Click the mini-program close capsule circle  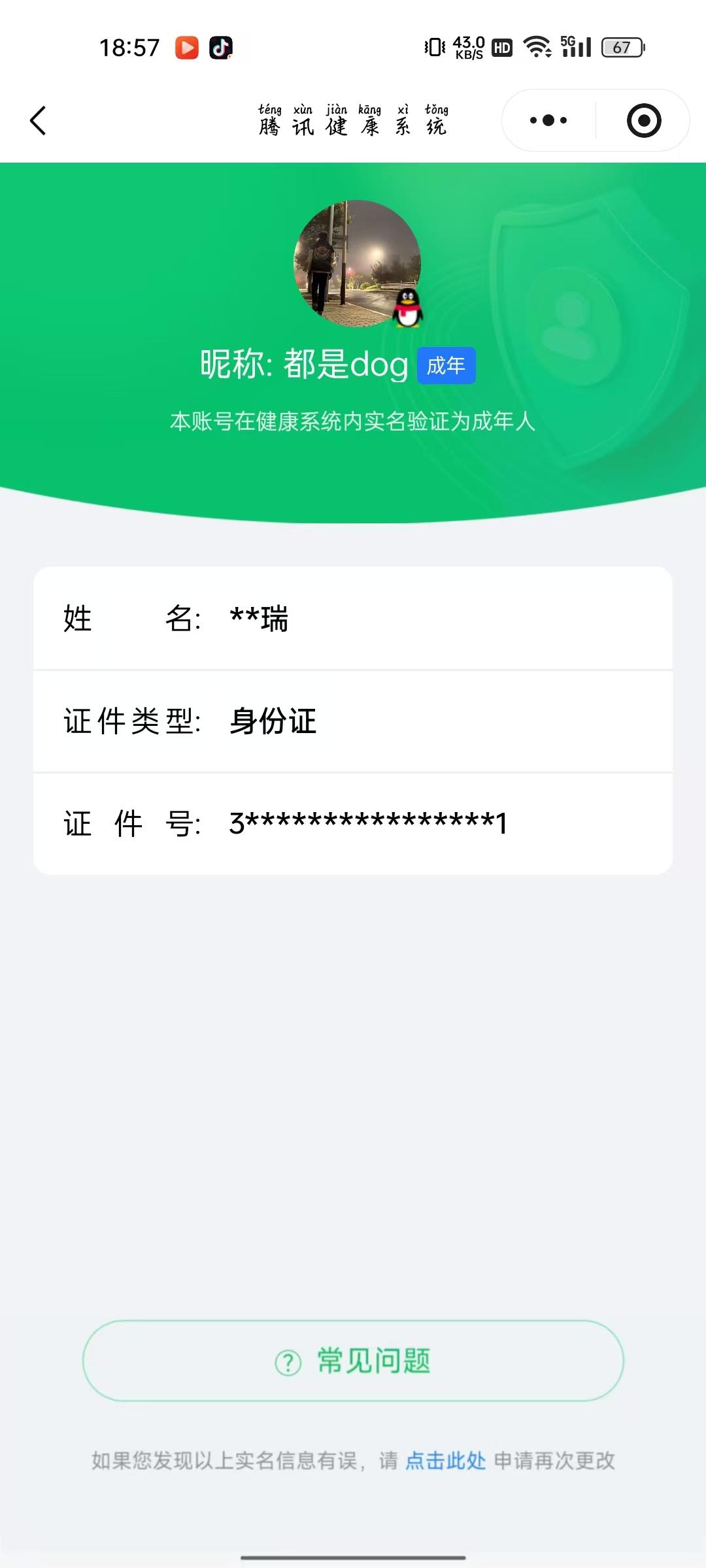643,120
